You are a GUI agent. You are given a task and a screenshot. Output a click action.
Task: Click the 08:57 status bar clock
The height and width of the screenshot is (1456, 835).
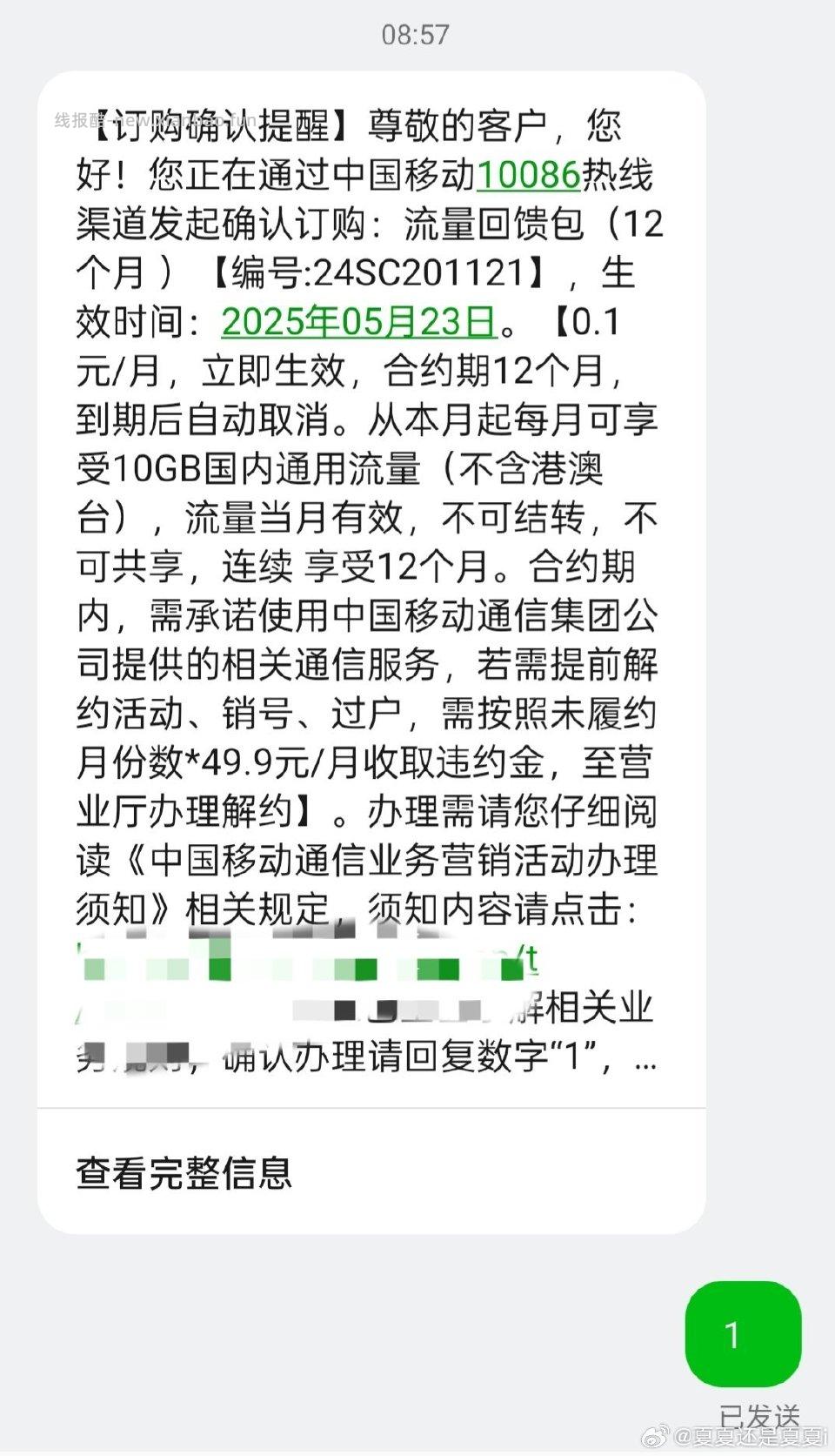pos(416,35)
